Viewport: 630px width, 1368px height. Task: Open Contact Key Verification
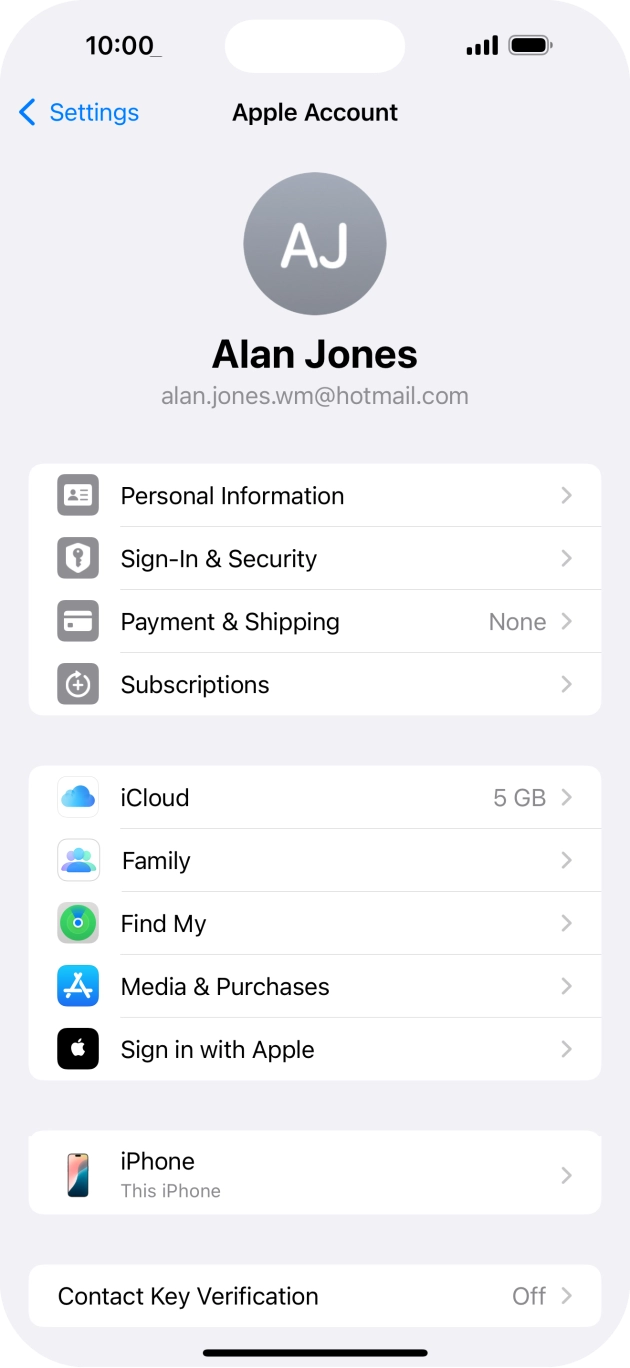(315, 1297)
